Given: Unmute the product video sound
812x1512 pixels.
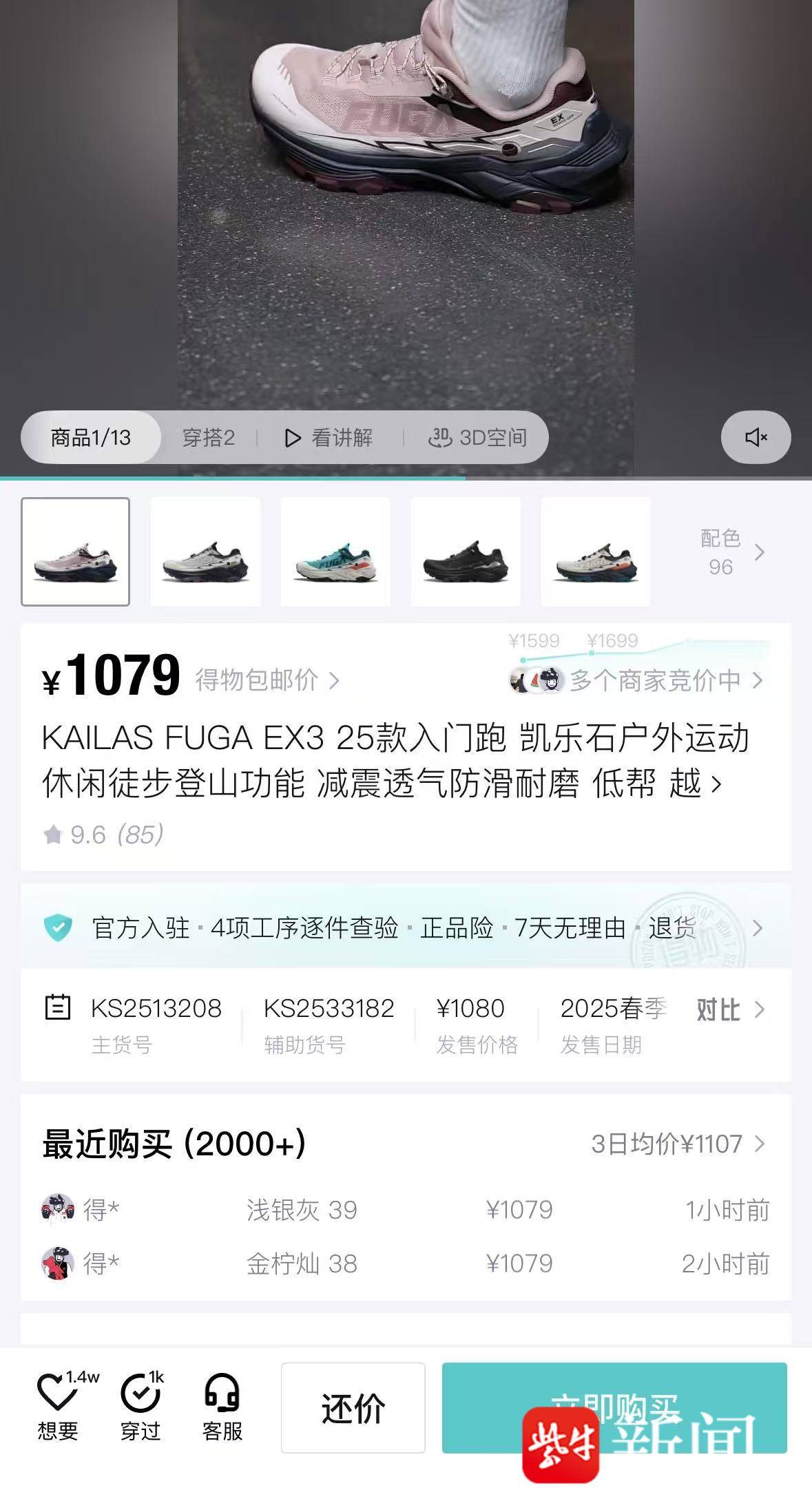Looking at the screenshot, I should pyautogui.click(x=756, y=437).
